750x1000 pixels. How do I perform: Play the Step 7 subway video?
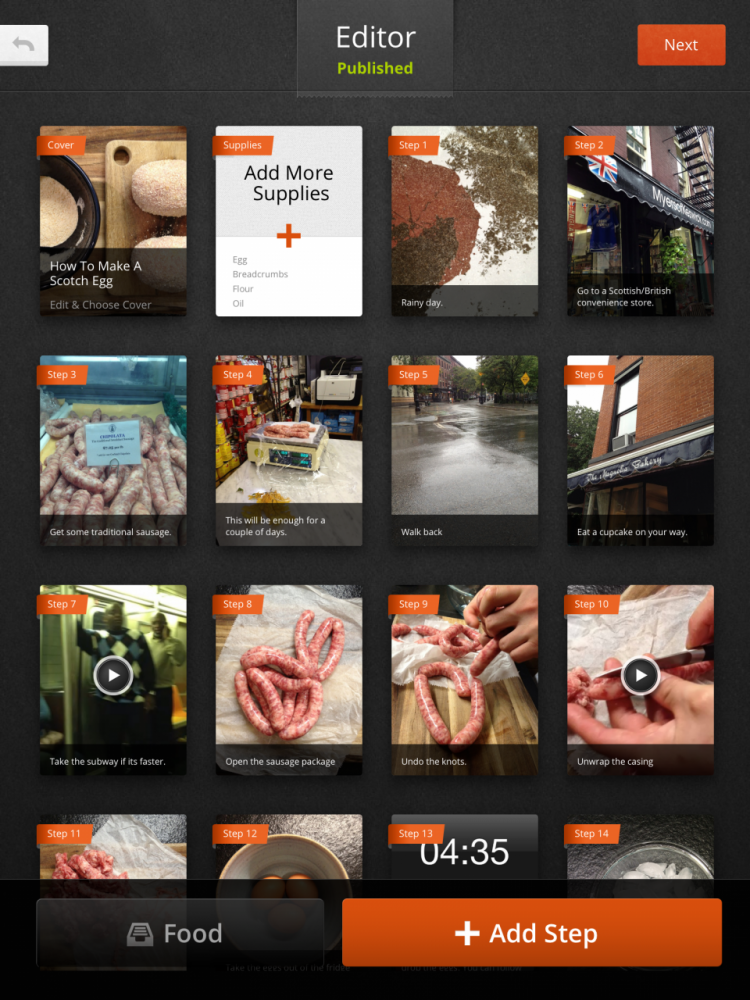[113, 676]
